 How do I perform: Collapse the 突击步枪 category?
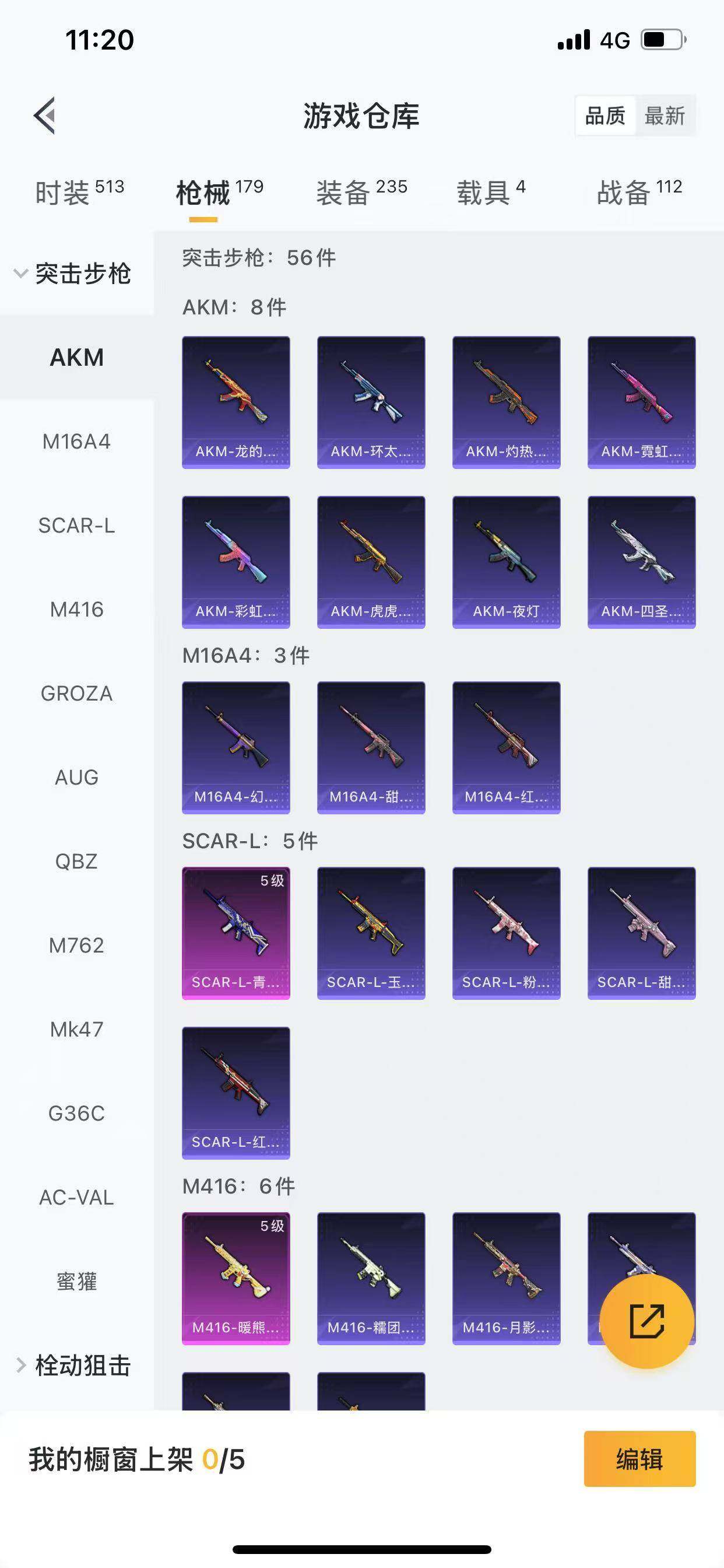(73, 274)
